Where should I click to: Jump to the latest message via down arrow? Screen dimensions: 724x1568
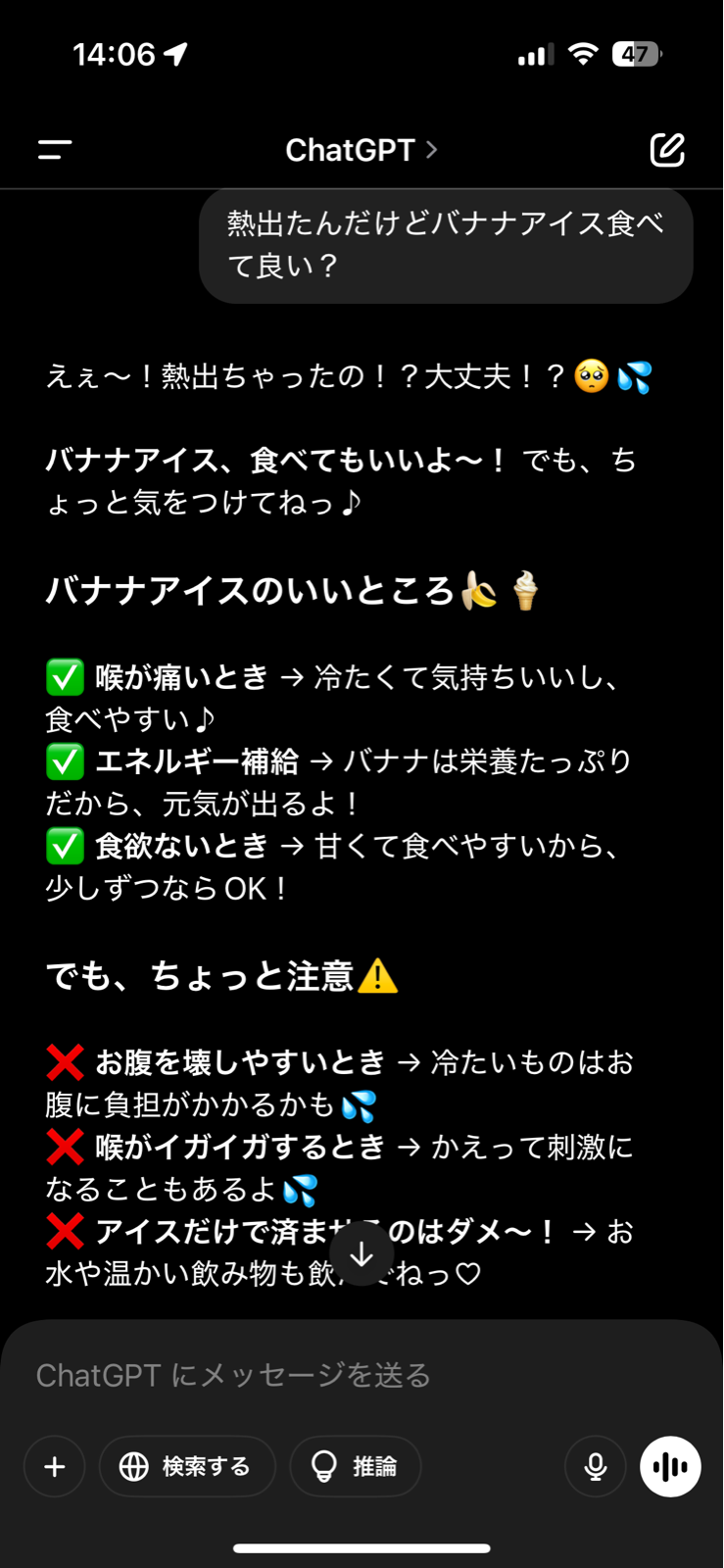(362, 1254)
